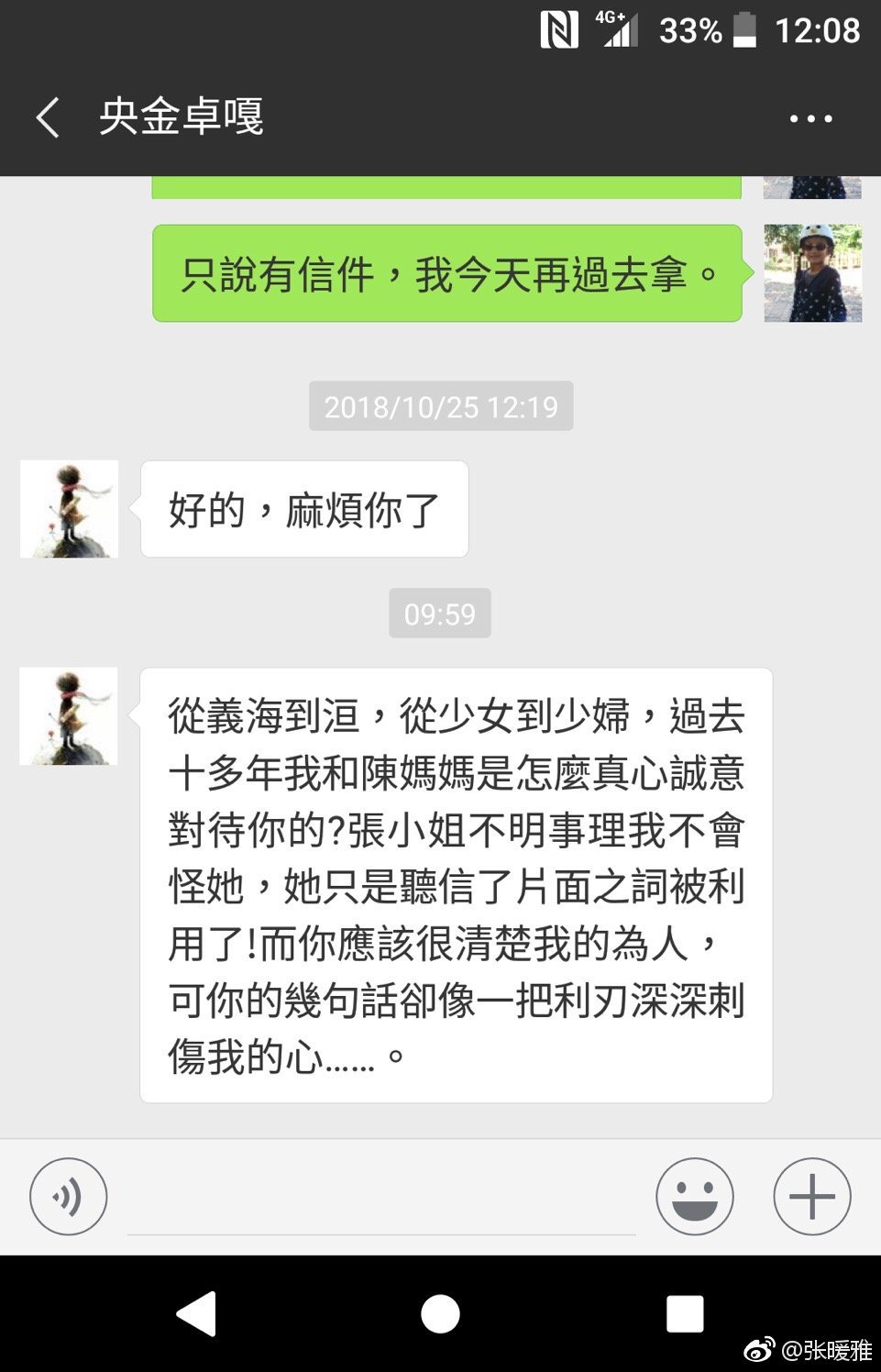Tap the system home button
881x1372 pixels.
click(x=440, y=1313)
